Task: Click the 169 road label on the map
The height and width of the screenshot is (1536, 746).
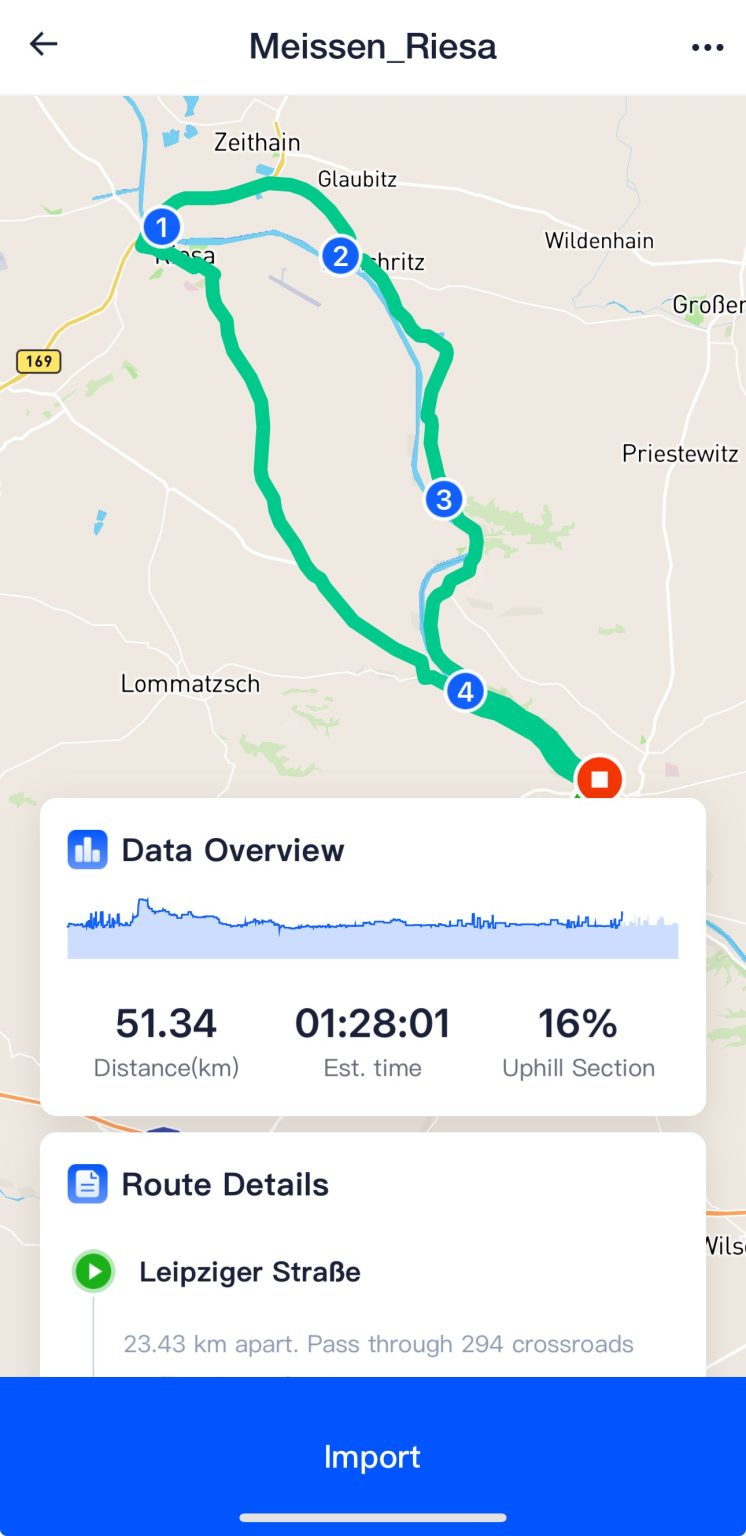Action: 38,362
